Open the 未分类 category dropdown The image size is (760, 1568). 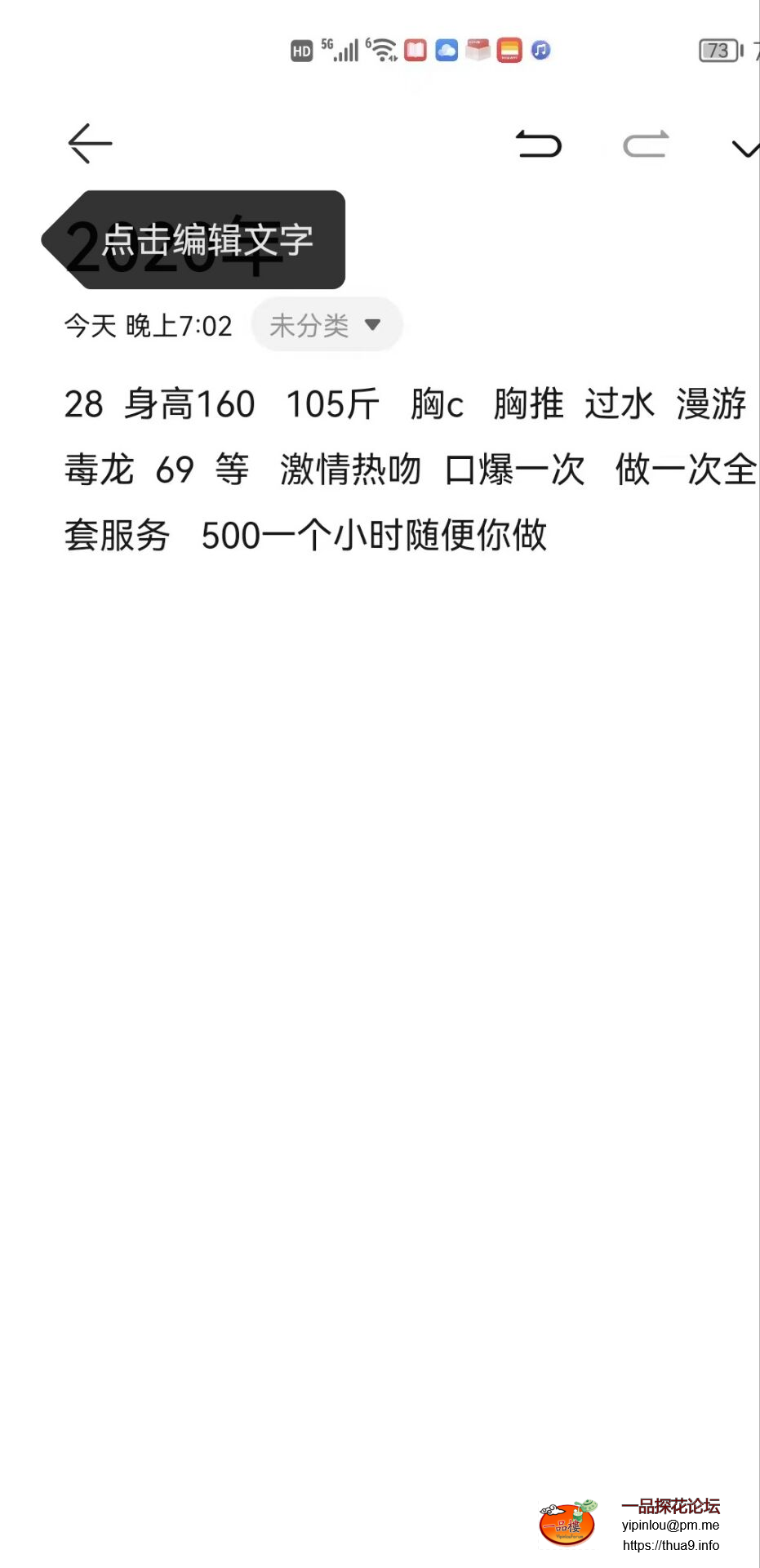(326, 325)
